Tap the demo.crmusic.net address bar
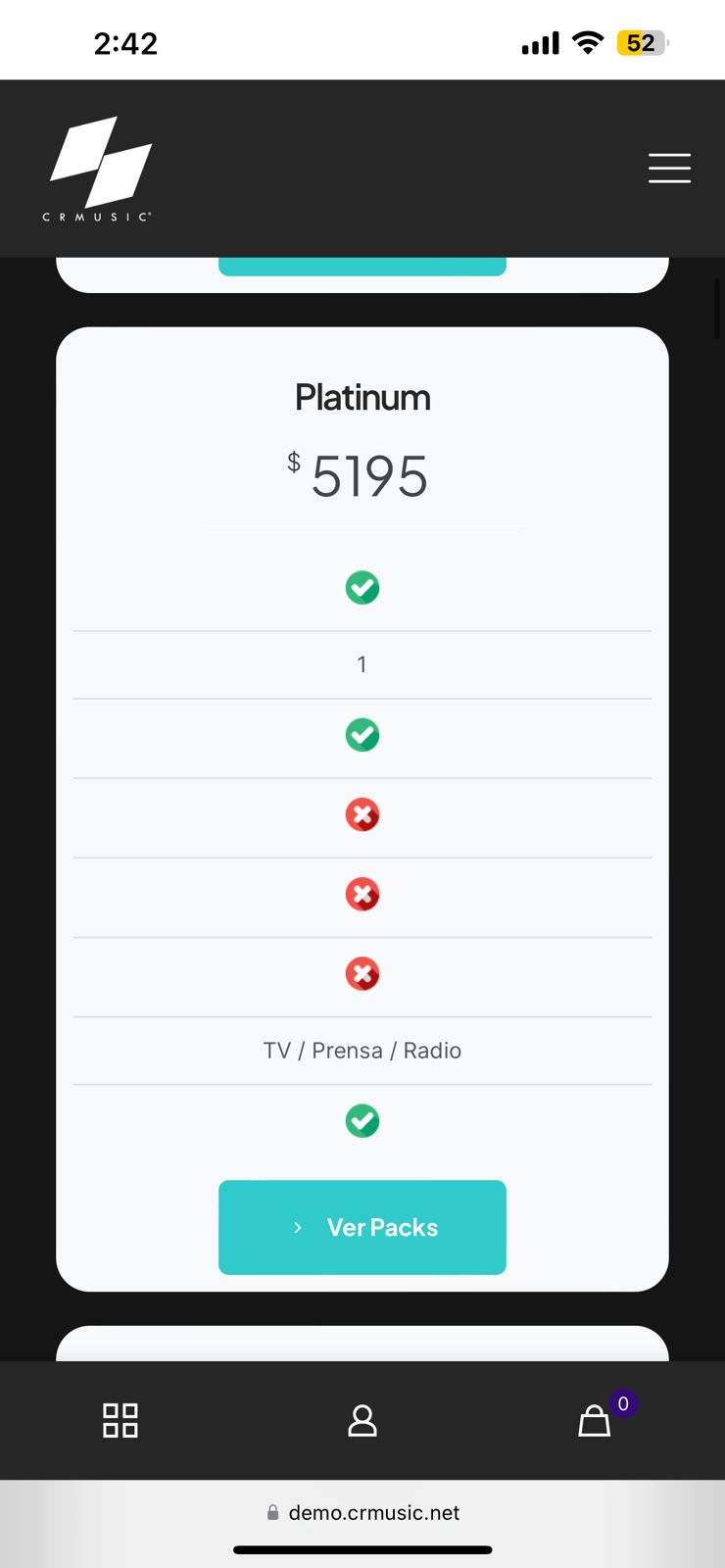The height and width of the screenshot is (1568, 725). coord(362,1512)
